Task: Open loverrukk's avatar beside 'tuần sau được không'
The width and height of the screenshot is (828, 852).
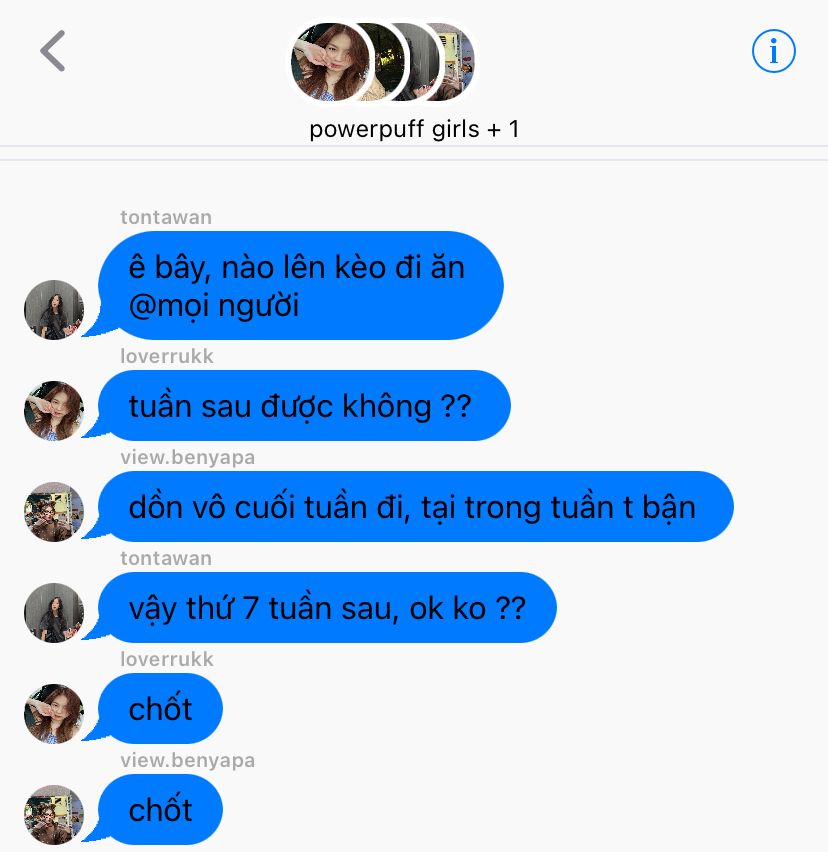Action: 53,411
